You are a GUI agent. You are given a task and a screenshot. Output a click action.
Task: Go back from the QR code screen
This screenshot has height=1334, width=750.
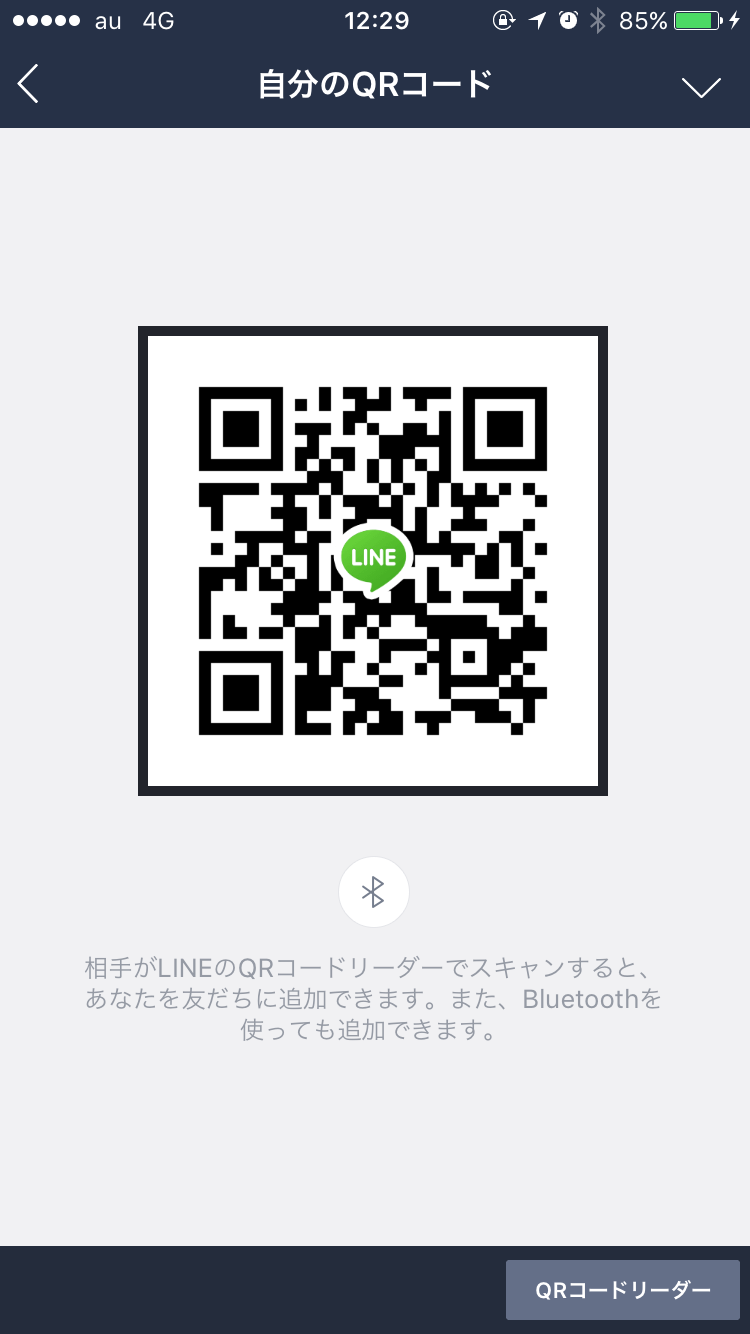point(29,85)
